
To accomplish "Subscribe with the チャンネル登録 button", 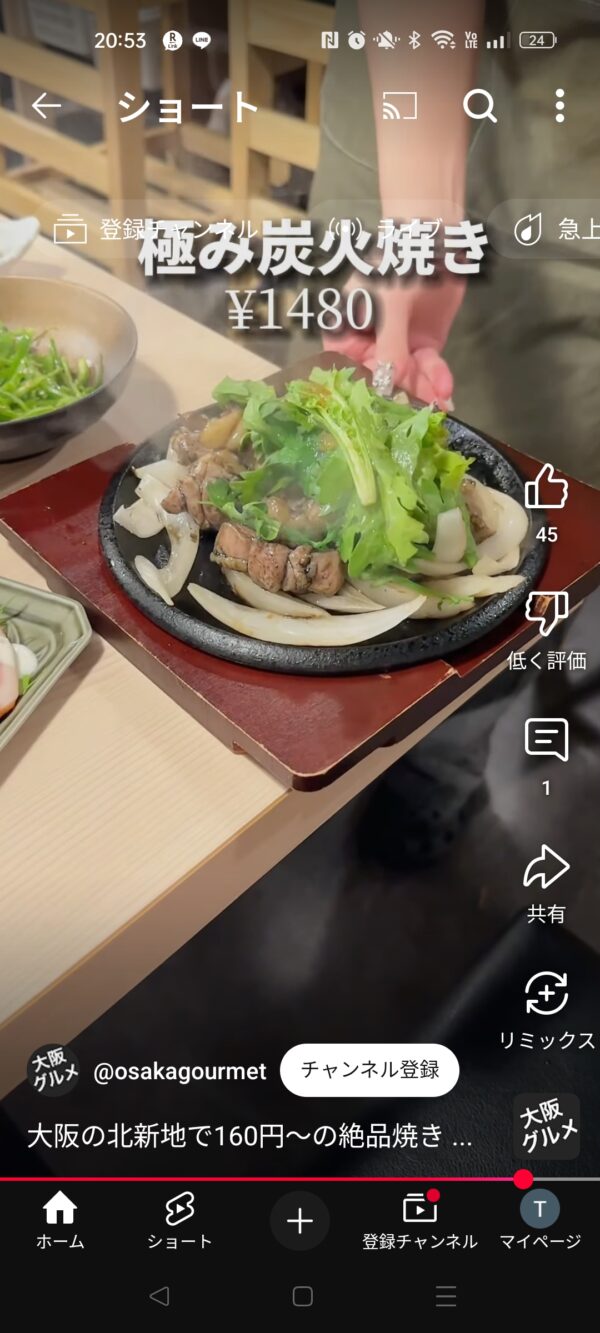I will 369,1070.
